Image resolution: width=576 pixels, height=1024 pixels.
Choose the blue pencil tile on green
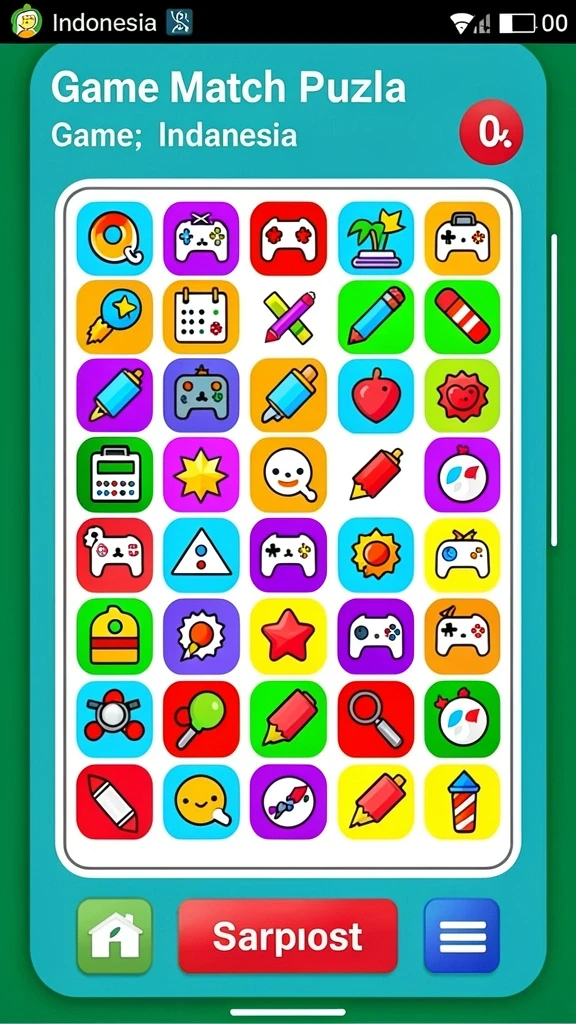(x=376, y=317)
